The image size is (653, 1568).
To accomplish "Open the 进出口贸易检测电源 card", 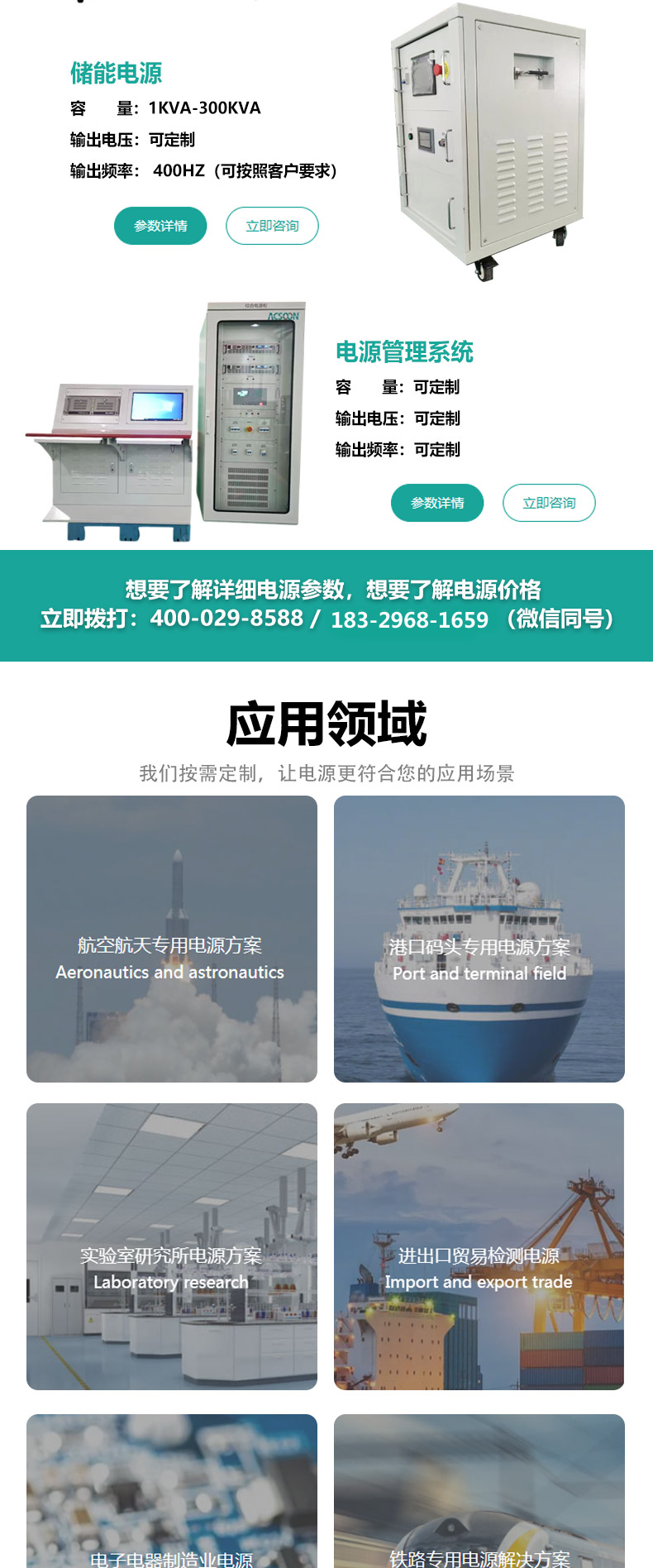I will coord(479,1246).
